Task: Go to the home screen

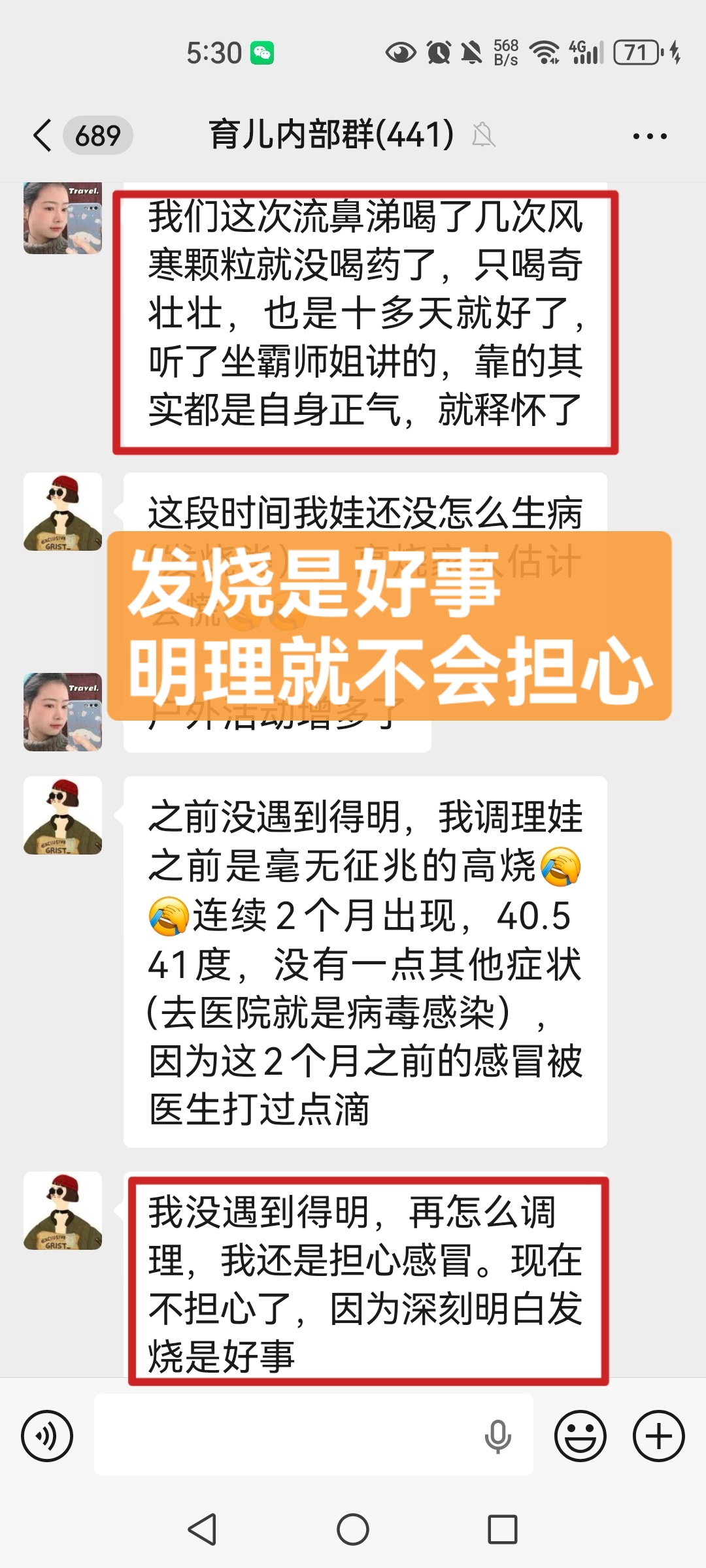Action: [x=353, y=1529]
